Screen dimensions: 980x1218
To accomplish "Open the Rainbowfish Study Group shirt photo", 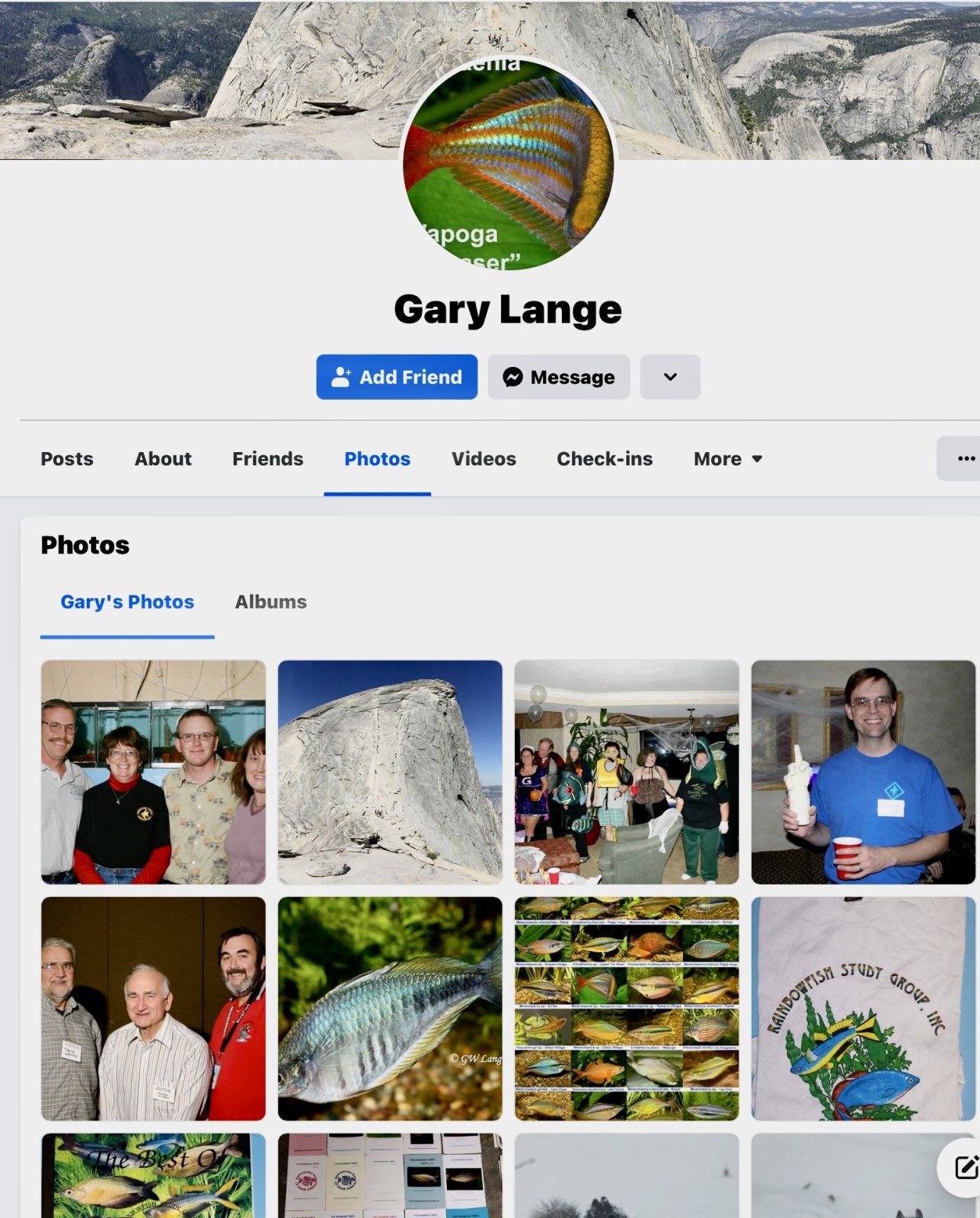I will tap(863, 1009).
